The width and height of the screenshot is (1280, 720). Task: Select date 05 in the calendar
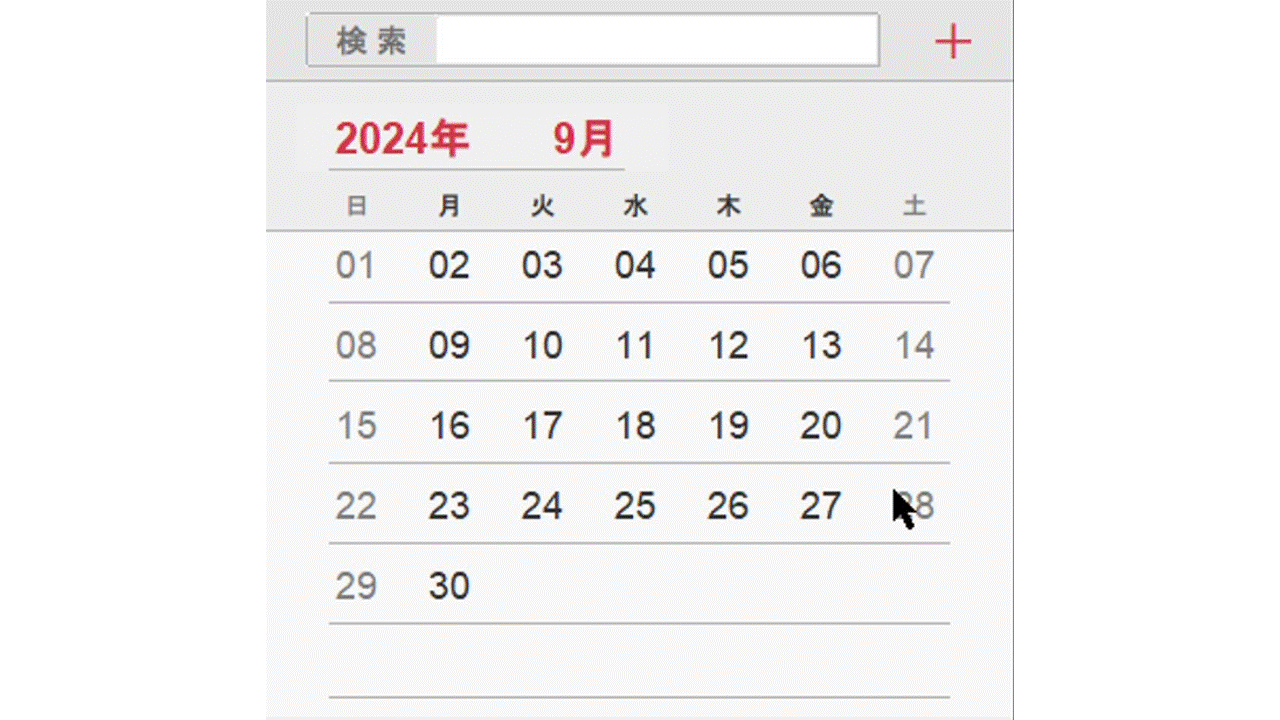tap(728, 265)
